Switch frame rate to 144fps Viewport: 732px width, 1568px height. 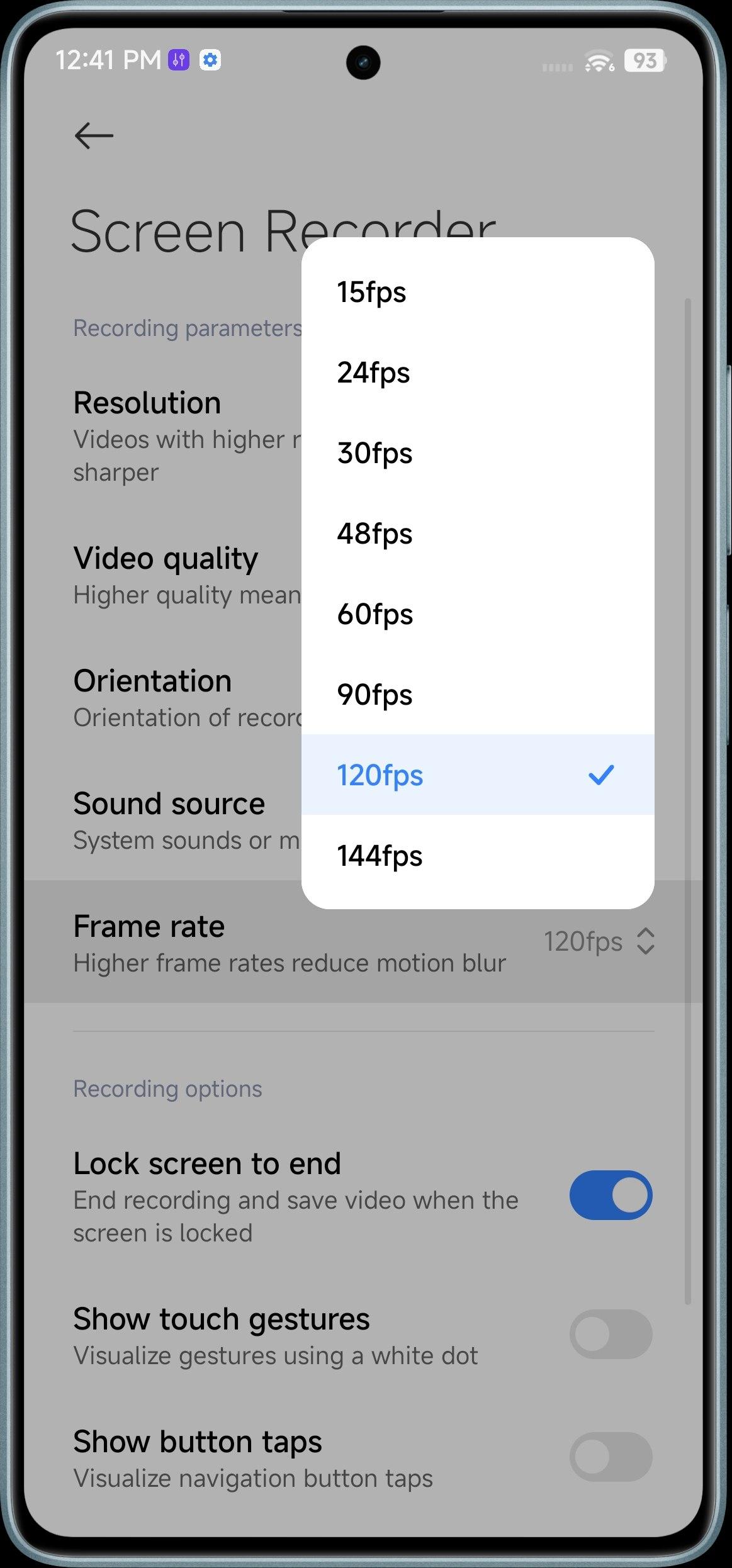click(x=477, y=856)
